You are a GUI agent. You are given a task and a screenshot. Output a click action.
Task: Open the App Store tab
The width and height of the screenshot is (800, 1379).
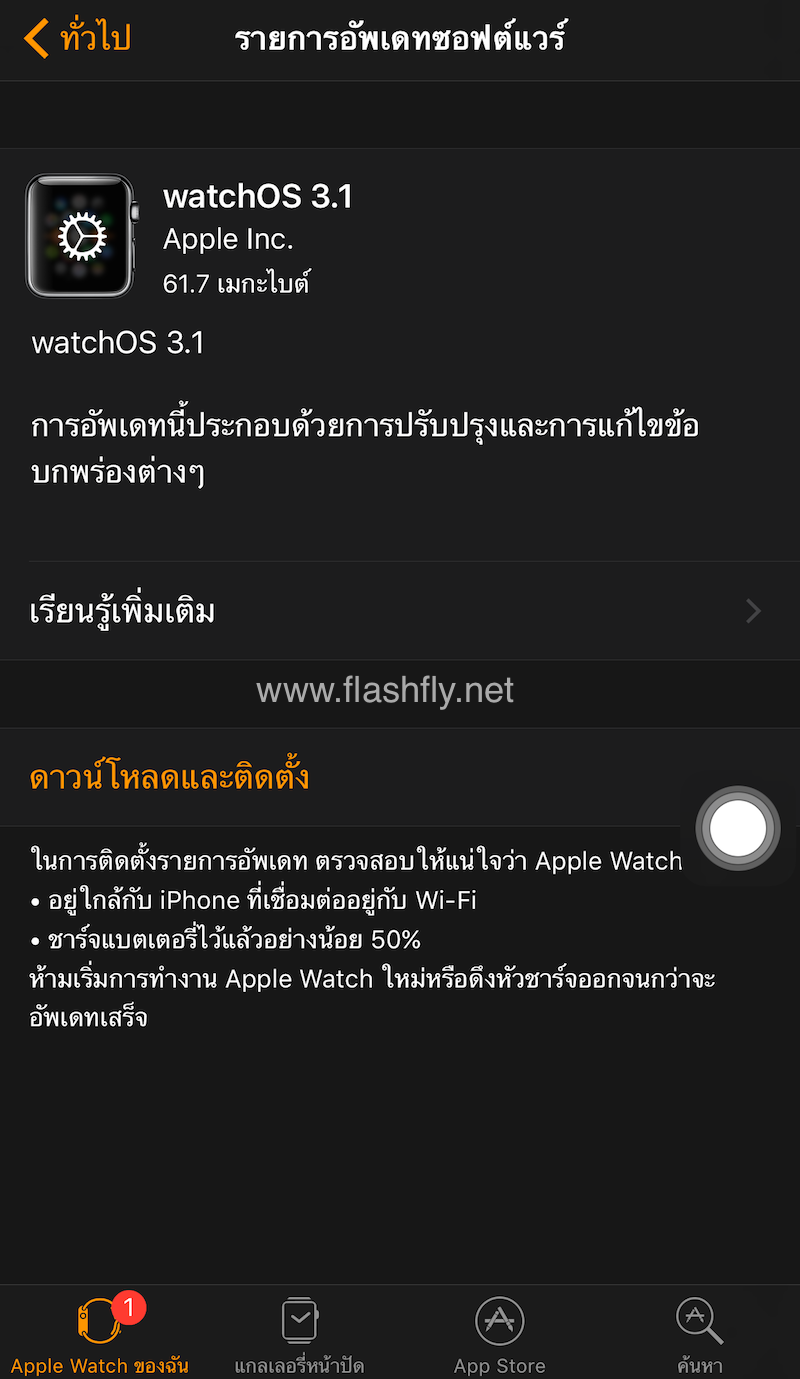tap(499, 1334)
